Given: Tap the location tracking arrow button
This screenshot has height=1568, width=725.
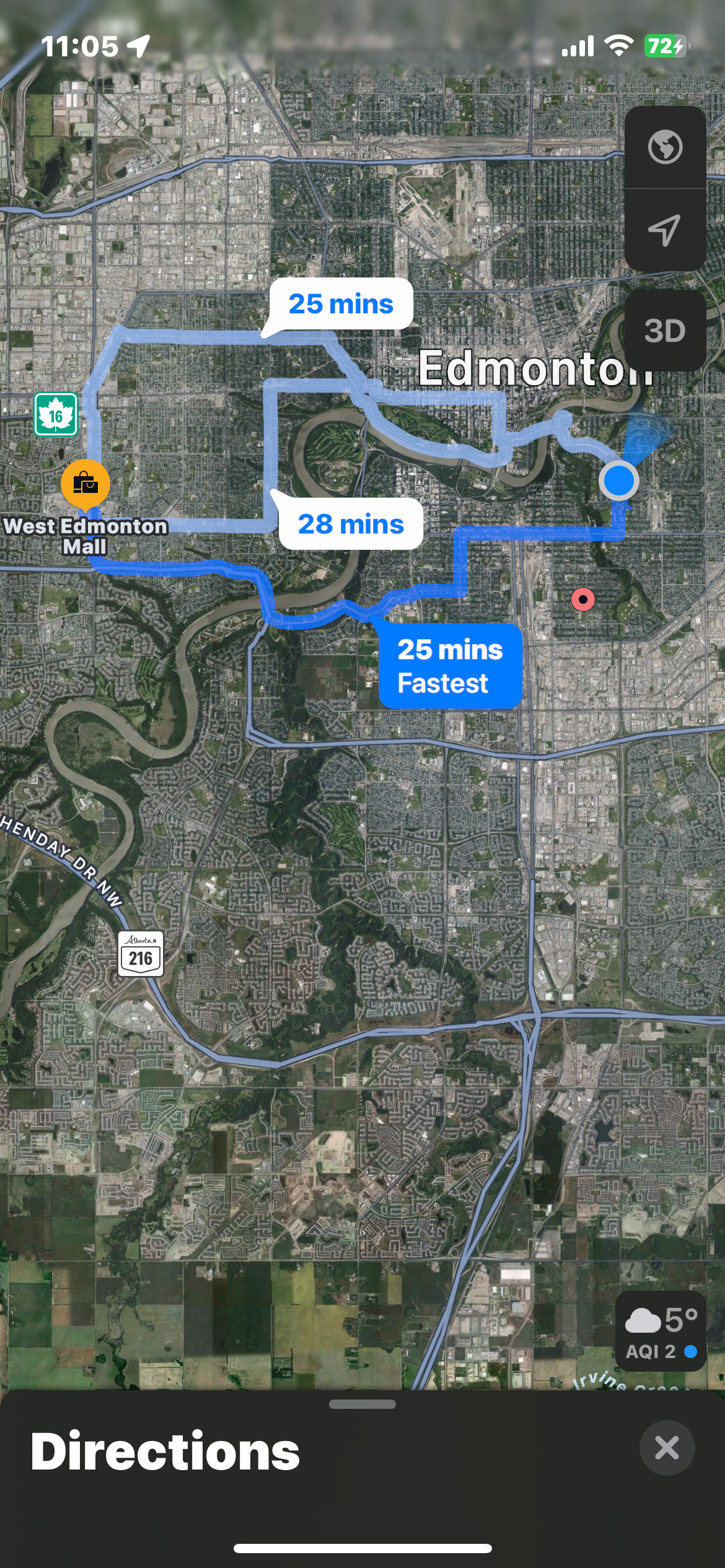Looking at the screenshot, I should (x=665, y=230).
